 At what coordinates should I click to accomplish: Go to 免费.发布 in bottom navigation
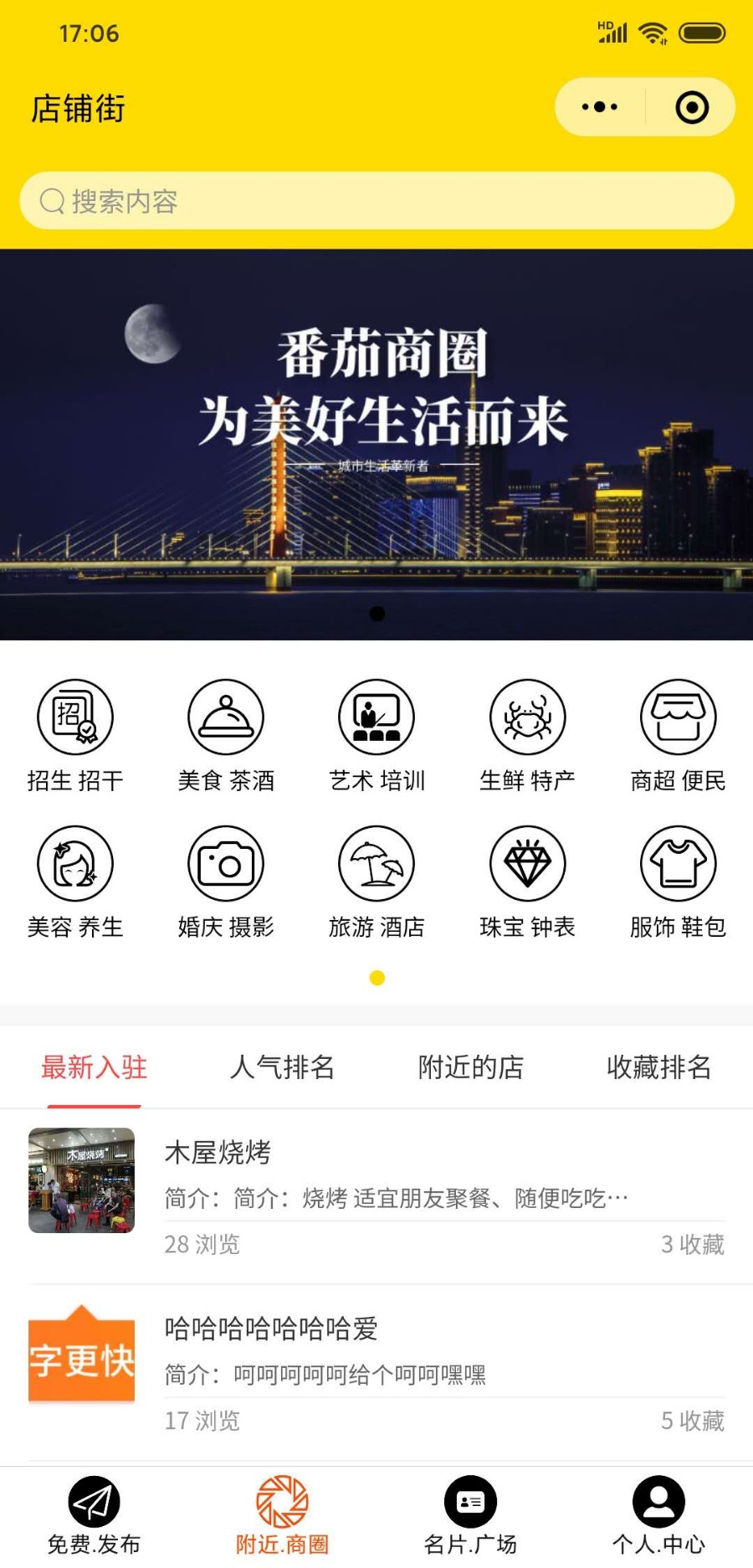tap(94, 1515)
